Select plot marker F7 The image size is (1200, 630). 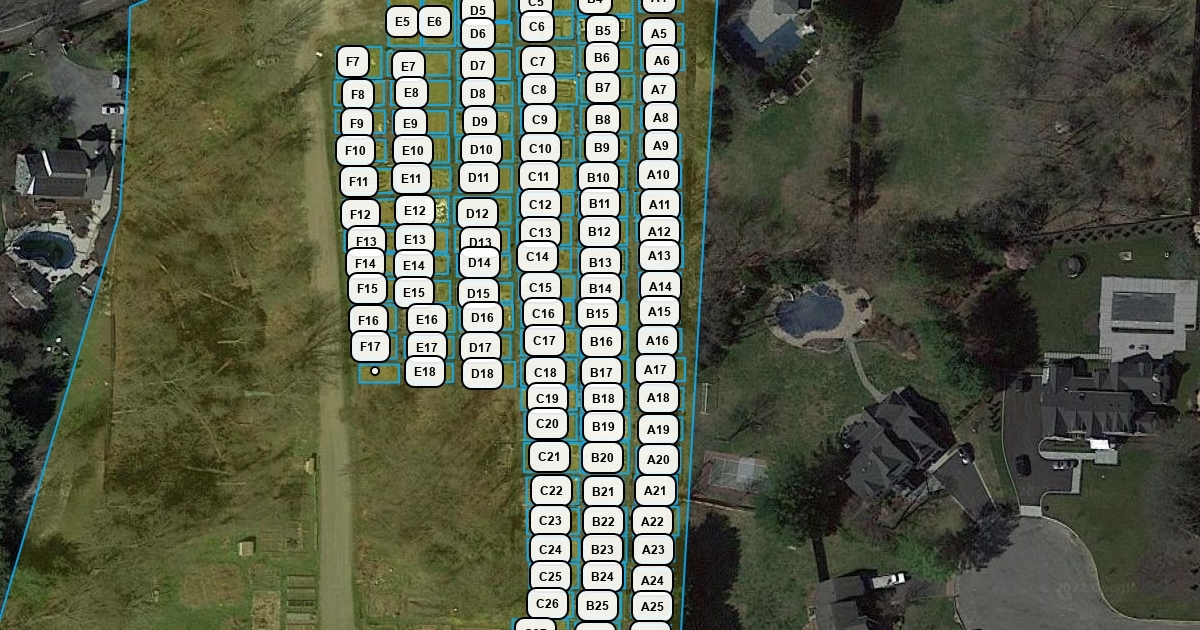(x=353, y=62)
